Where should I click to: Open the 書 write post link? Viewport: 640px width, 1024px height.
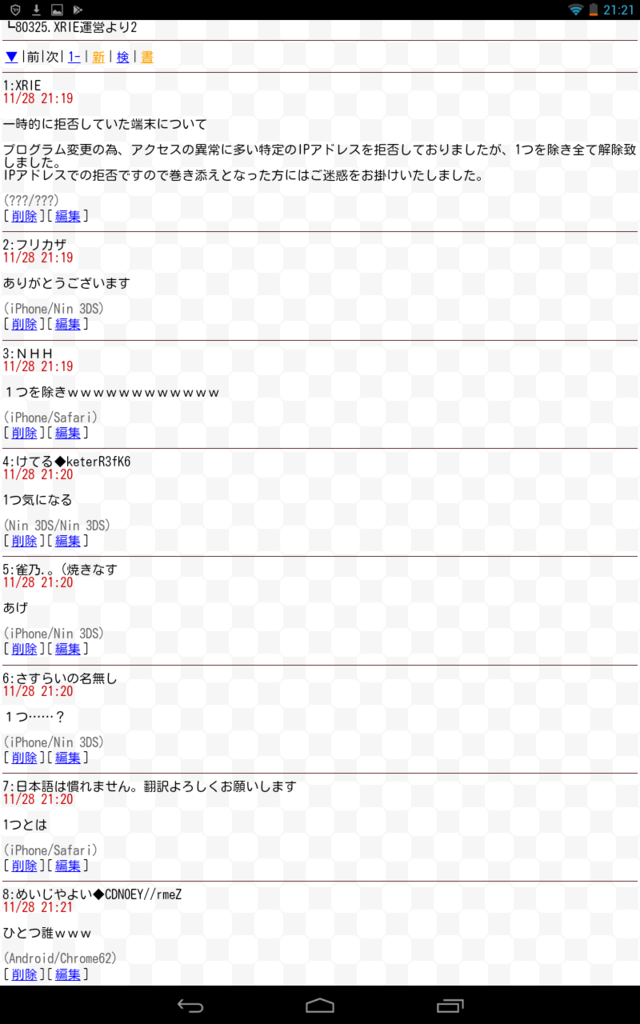coord(147,57)
